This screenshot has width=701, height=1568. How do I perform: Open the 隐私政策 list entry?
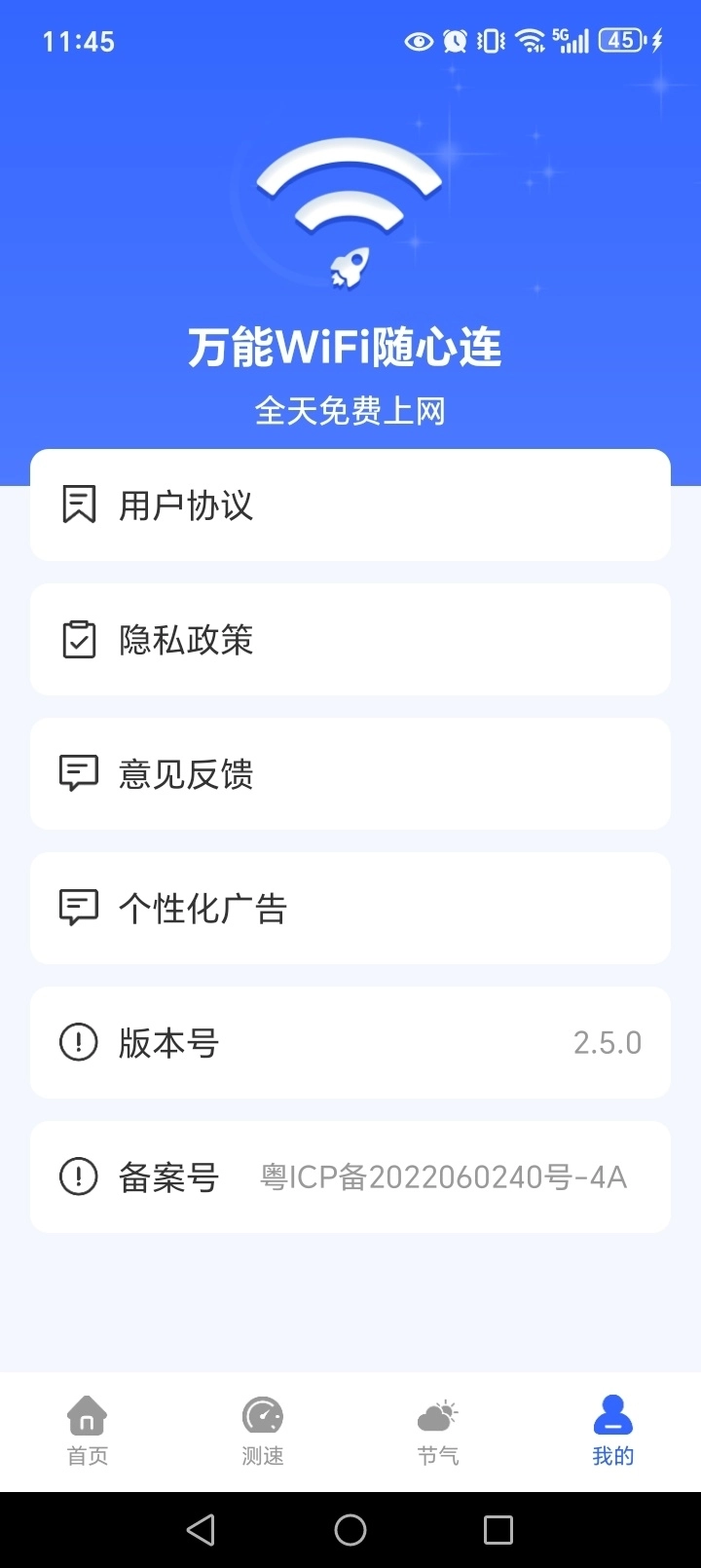pyautogui.click(x=350, y=638)
